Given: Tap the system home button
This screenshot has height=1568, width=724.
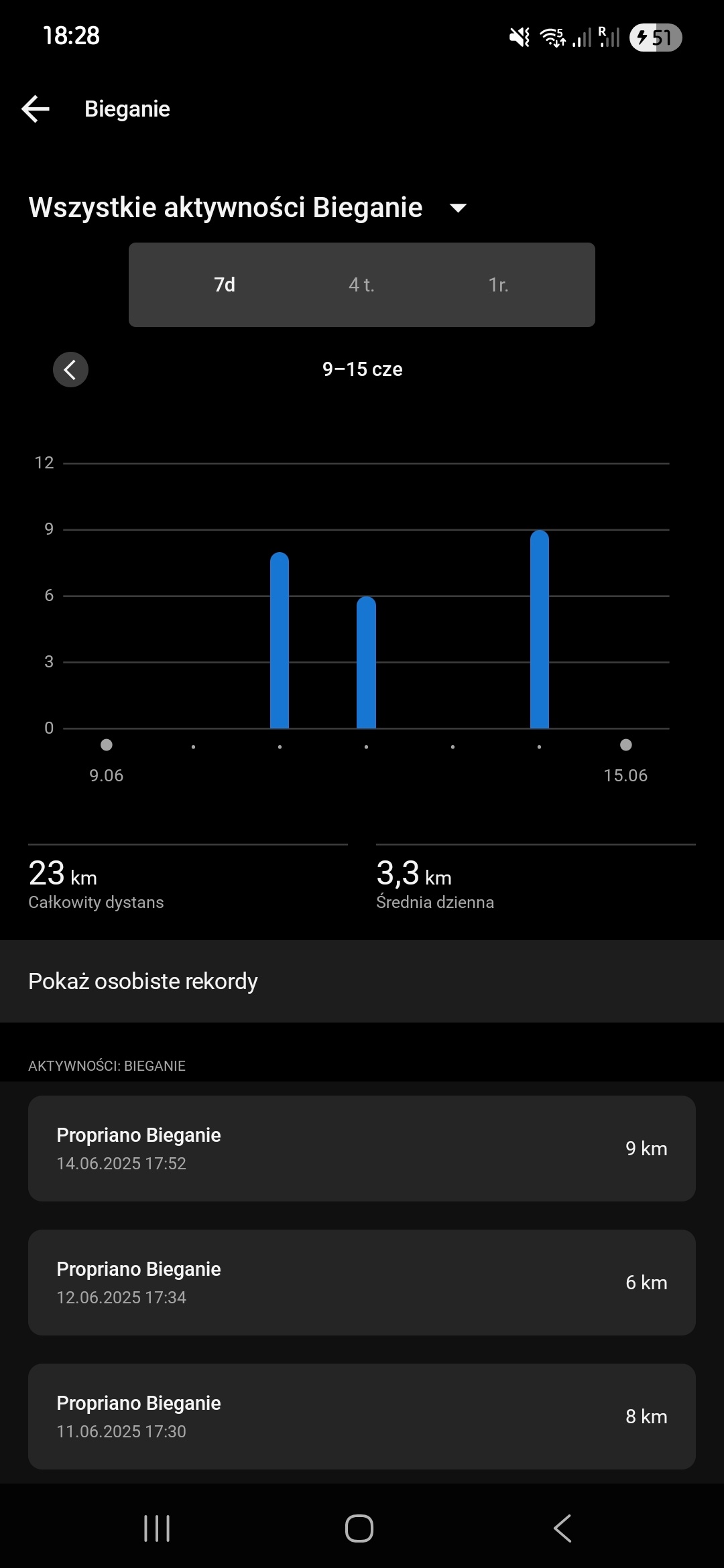Looking at the screenshot, I should [359, 1528].
